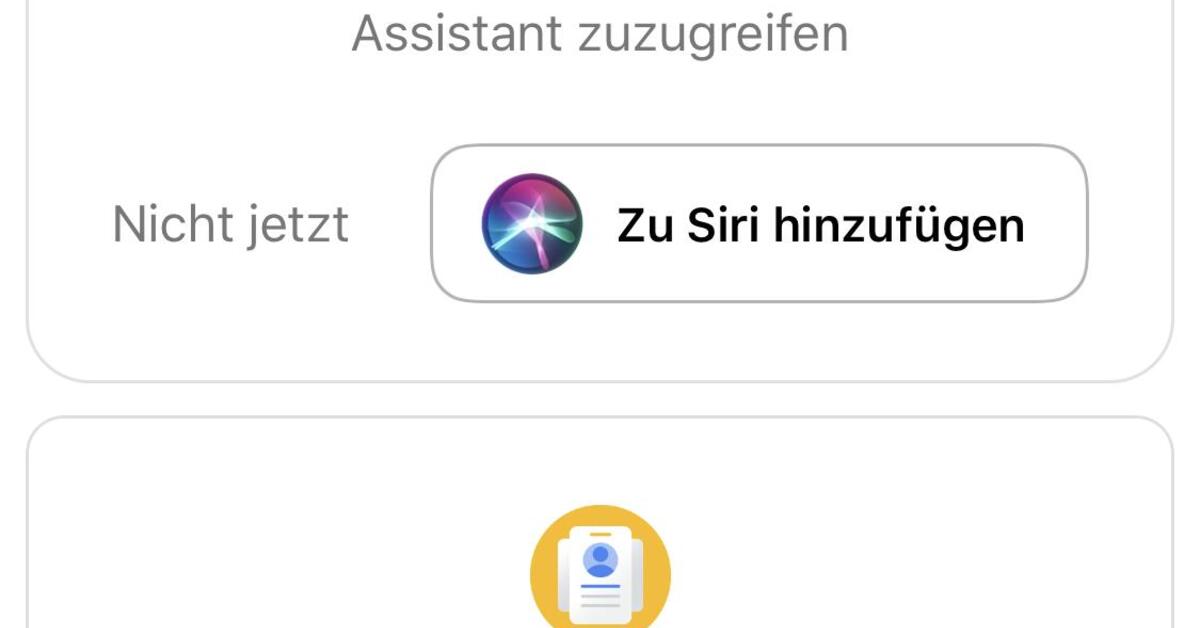Tap the 'Zu Siri hinzufügen' button
1200x628 pixels.
(x=758, y=224)
